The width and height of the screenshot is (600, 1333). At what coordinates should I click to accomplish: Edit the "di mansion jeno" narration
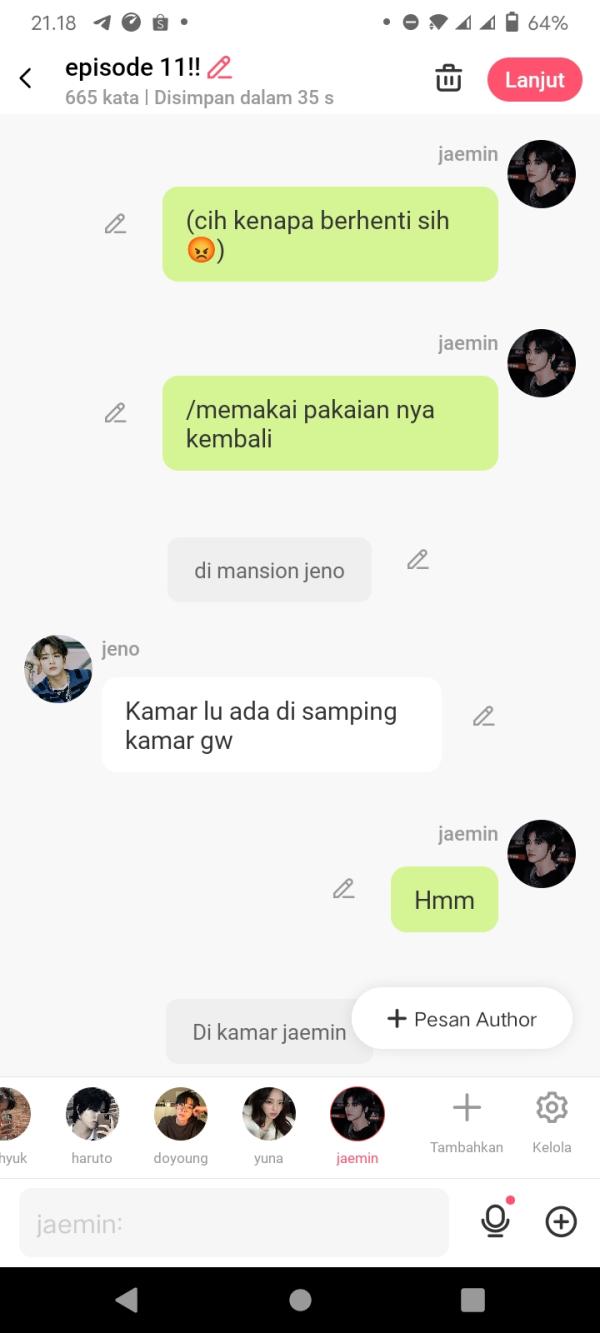point(418,560)
